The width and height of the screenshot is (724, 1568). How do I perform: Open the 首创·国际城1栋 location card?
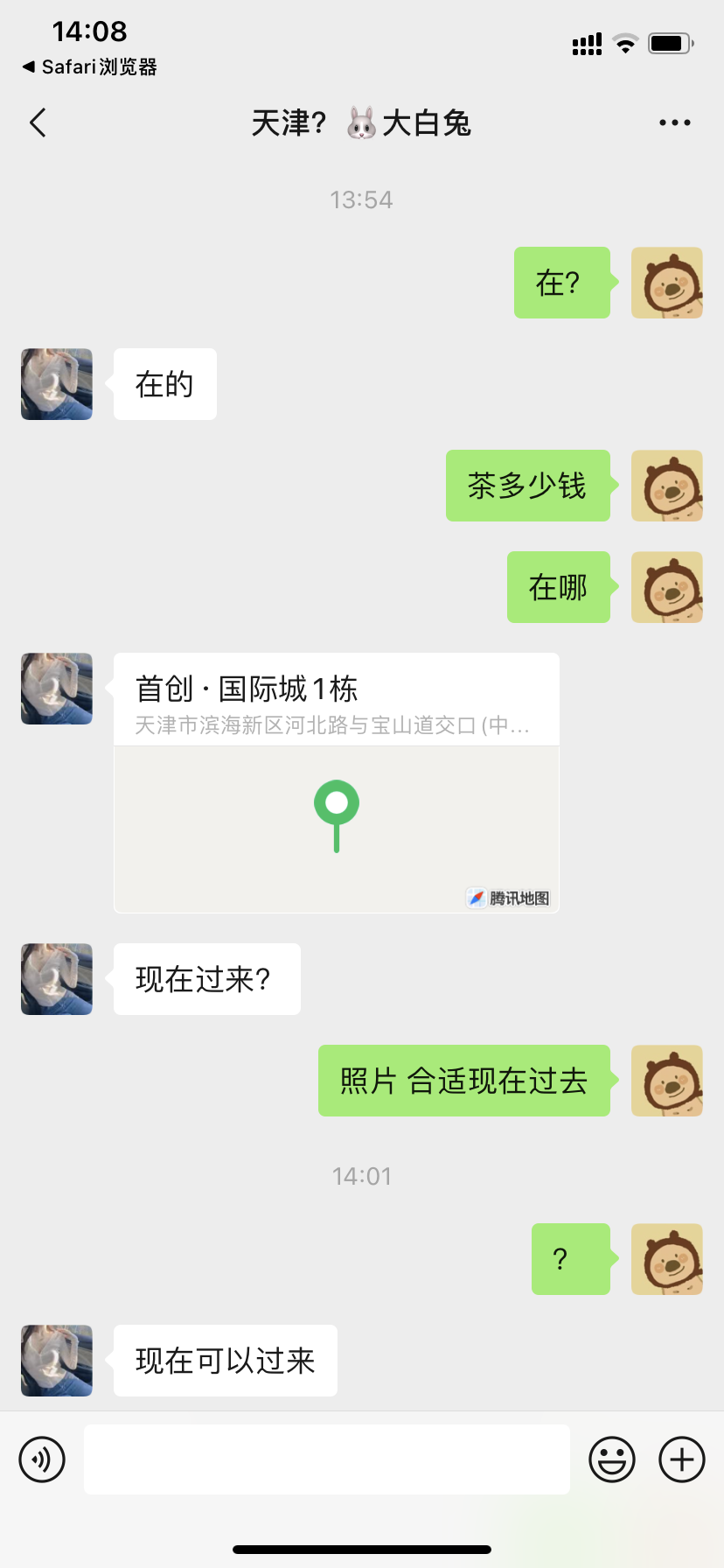[336, 783]
